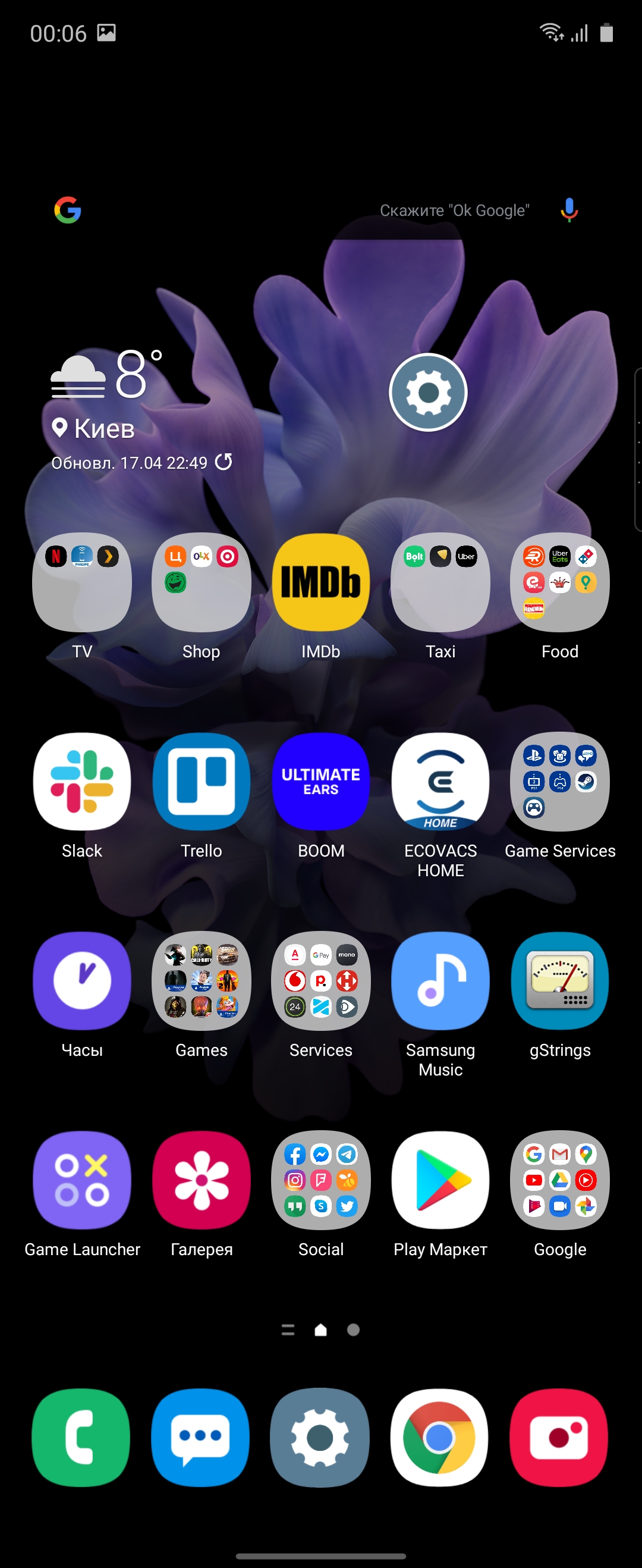Open the Галерея app
This screenshot has width=642, height=1568.
click(202, 1180)
